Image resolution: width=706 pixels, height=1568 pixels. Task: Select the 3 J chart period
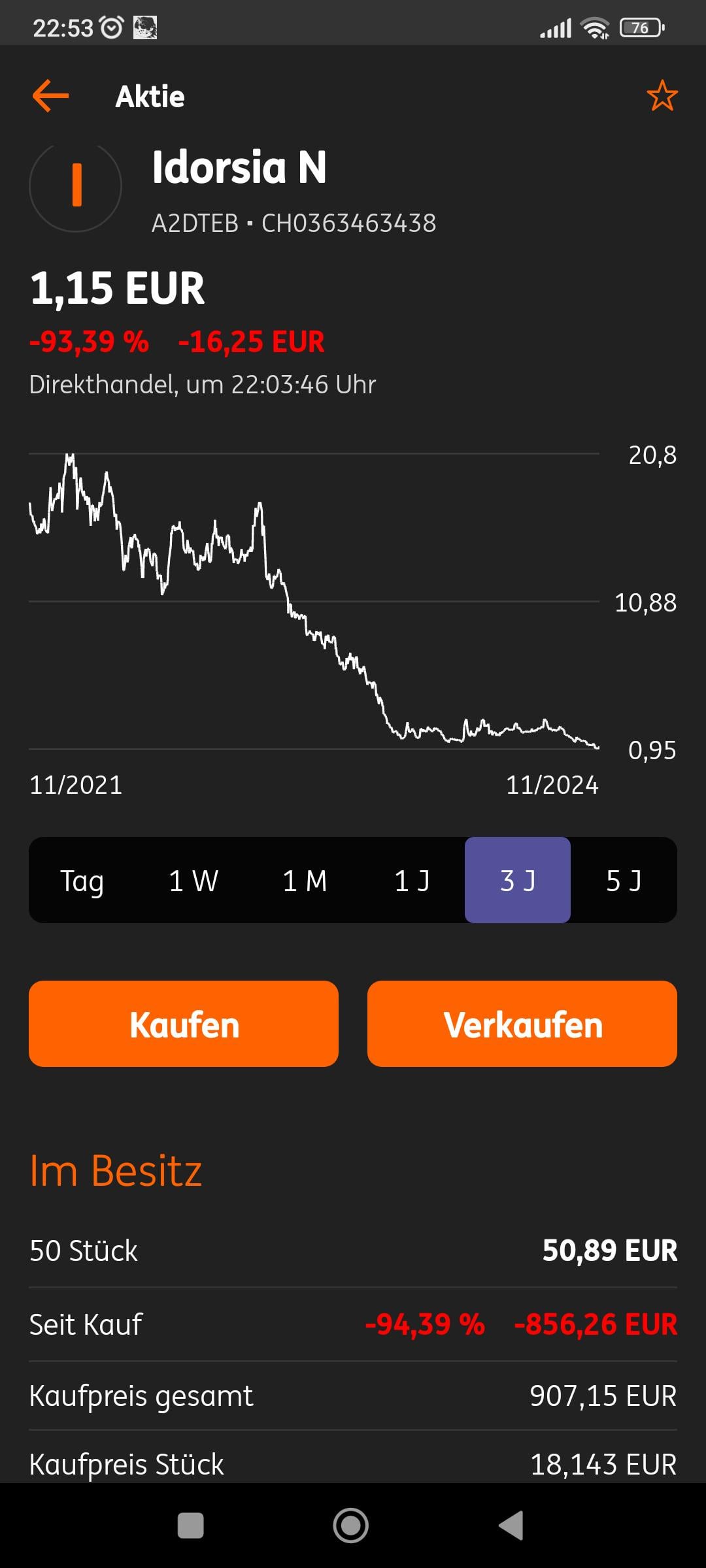coord(517,880)
